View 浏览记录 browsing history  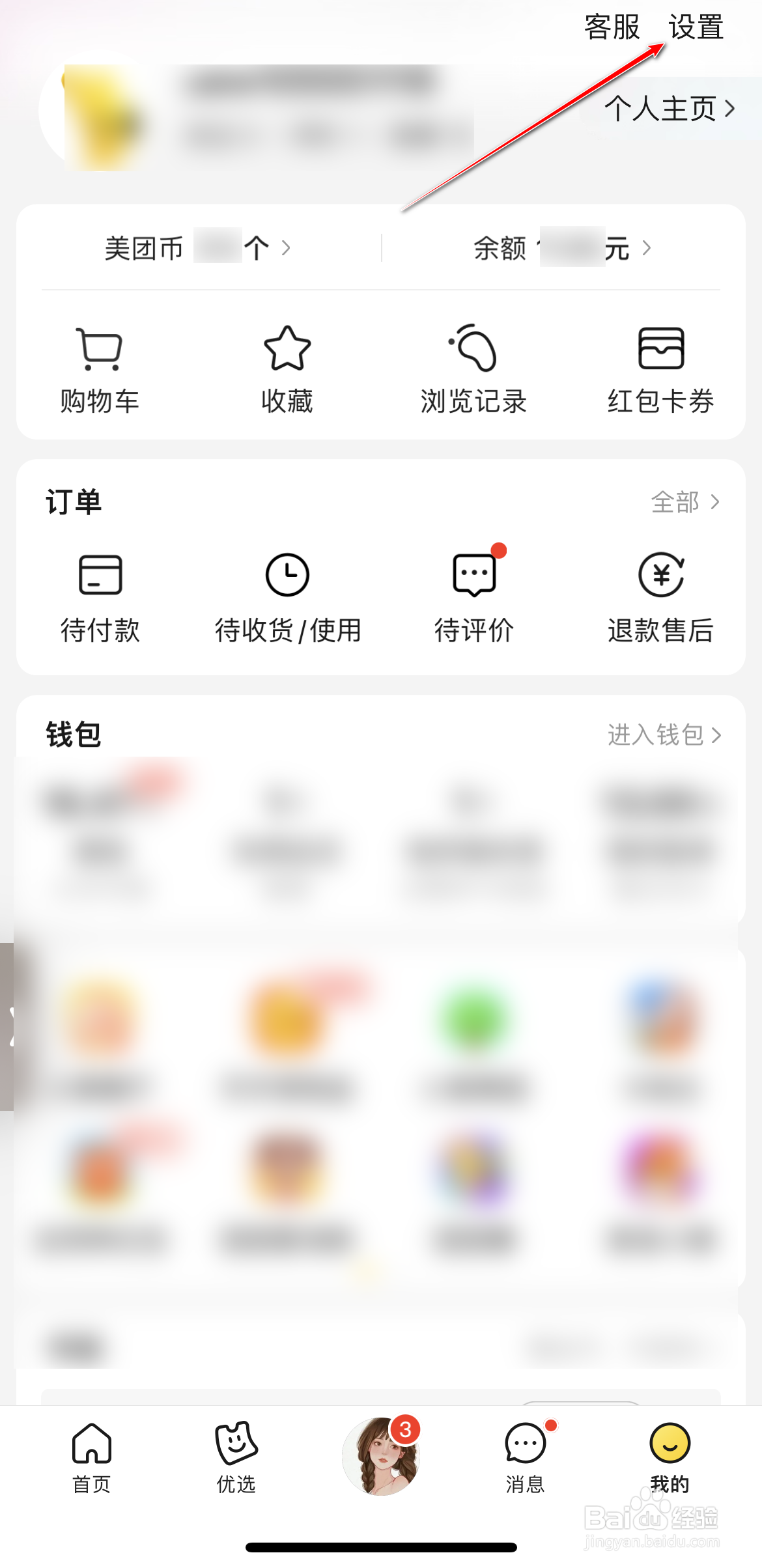coord(474,369)
